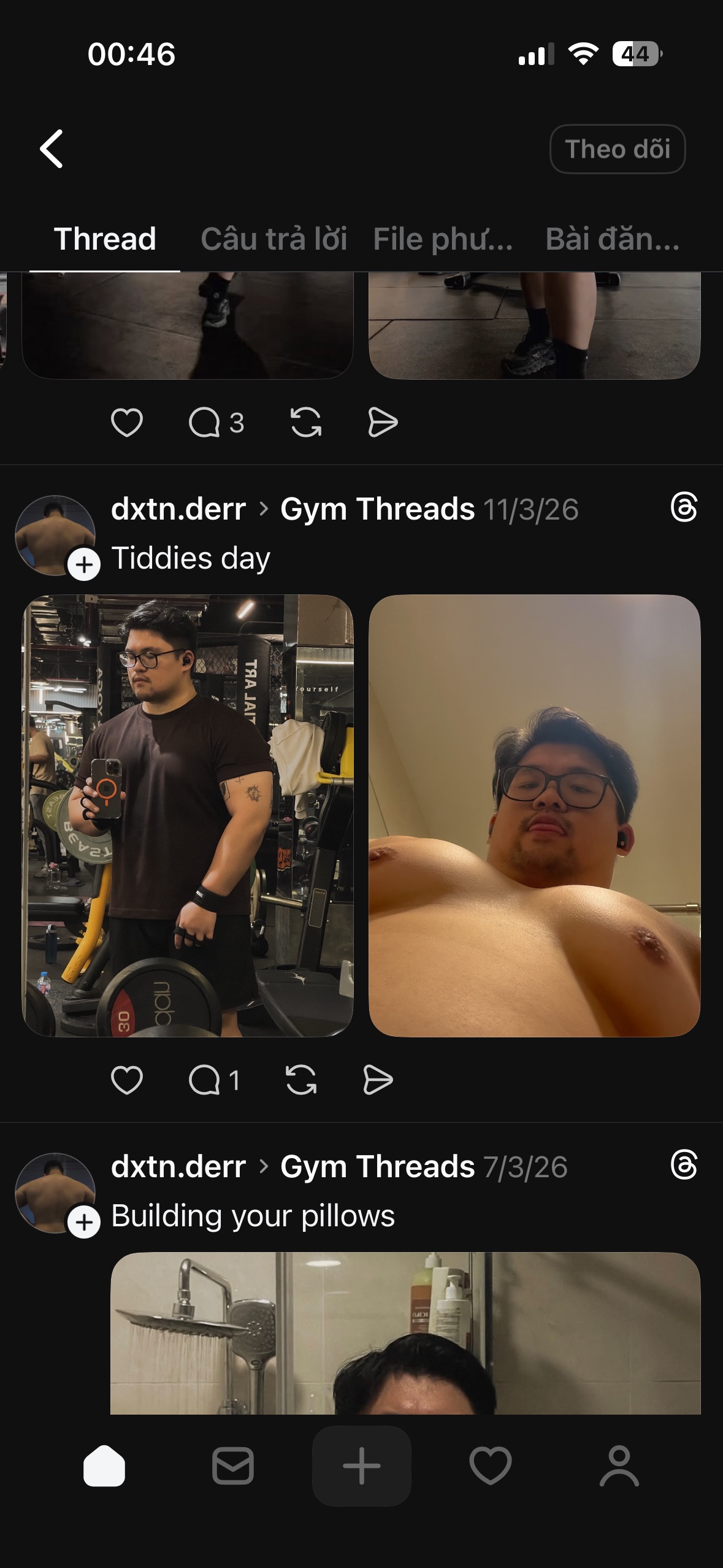The height and width of the screenshot is (1568, 723).
Task: Open comments on the Tiddies day post
Action: coord(214,1080)
